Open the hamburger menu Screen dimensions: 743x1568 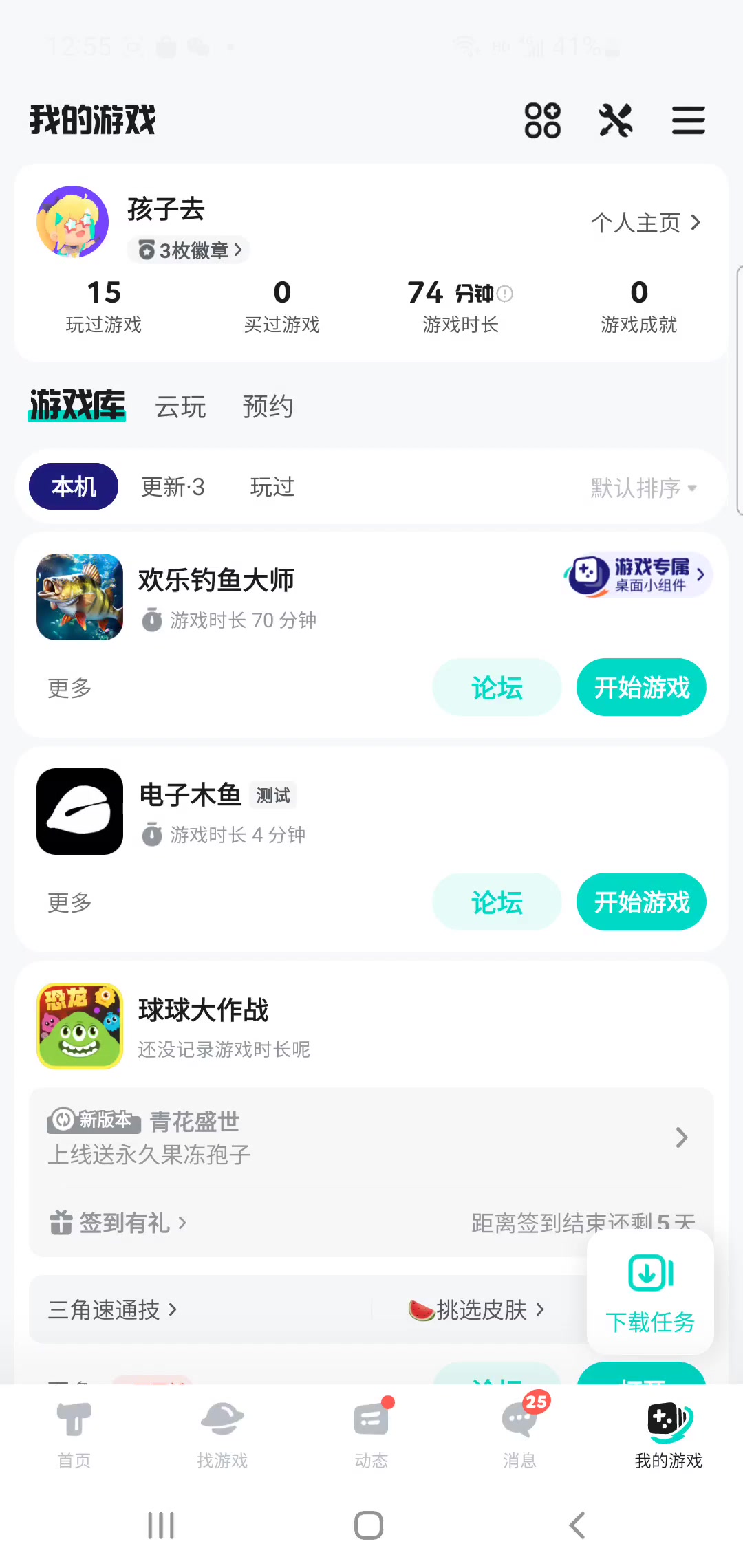(688, 120)
